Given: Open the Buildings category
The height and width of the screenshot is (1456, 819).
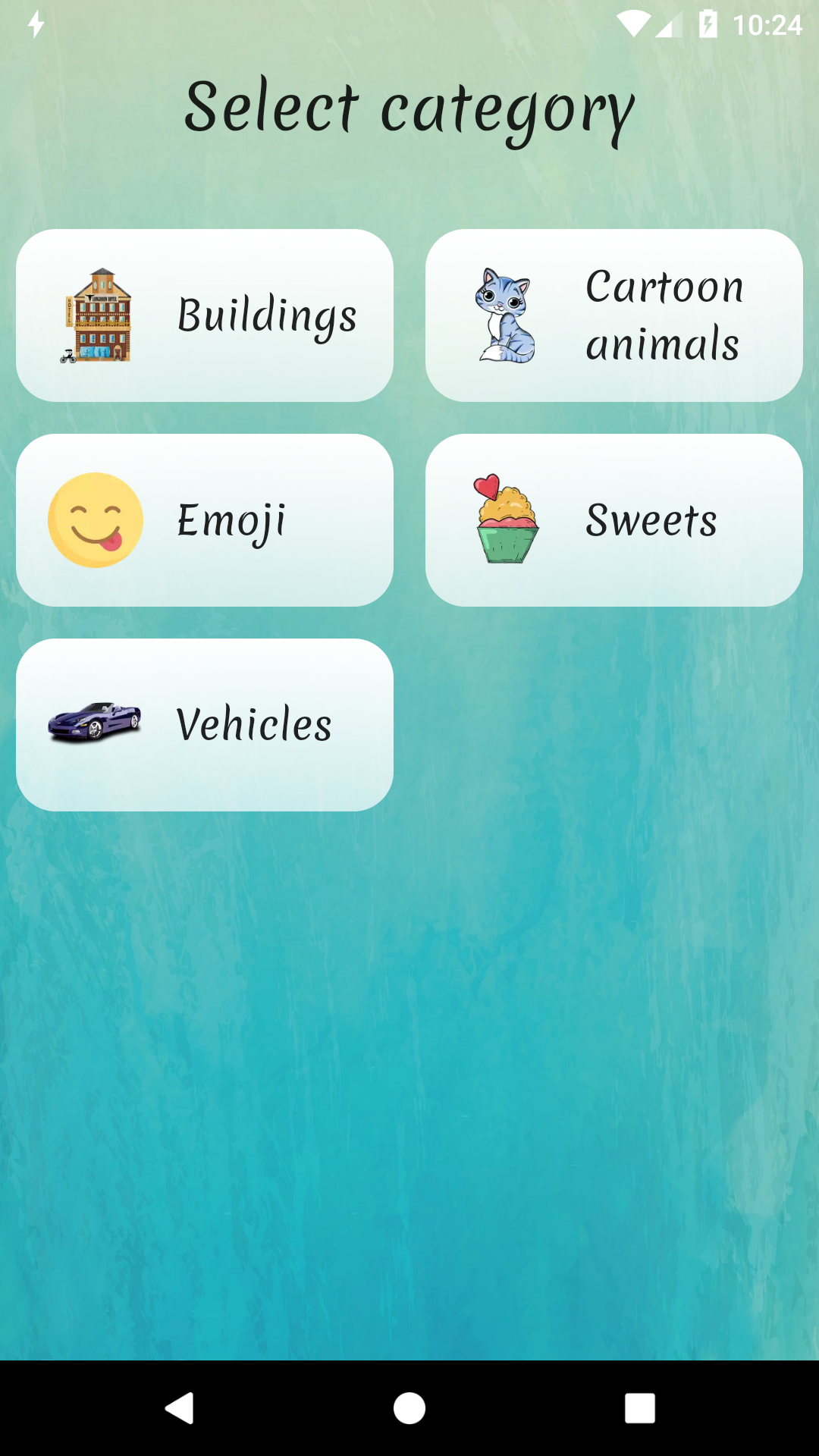Looking at the screenshot, I should coord(205,315).
